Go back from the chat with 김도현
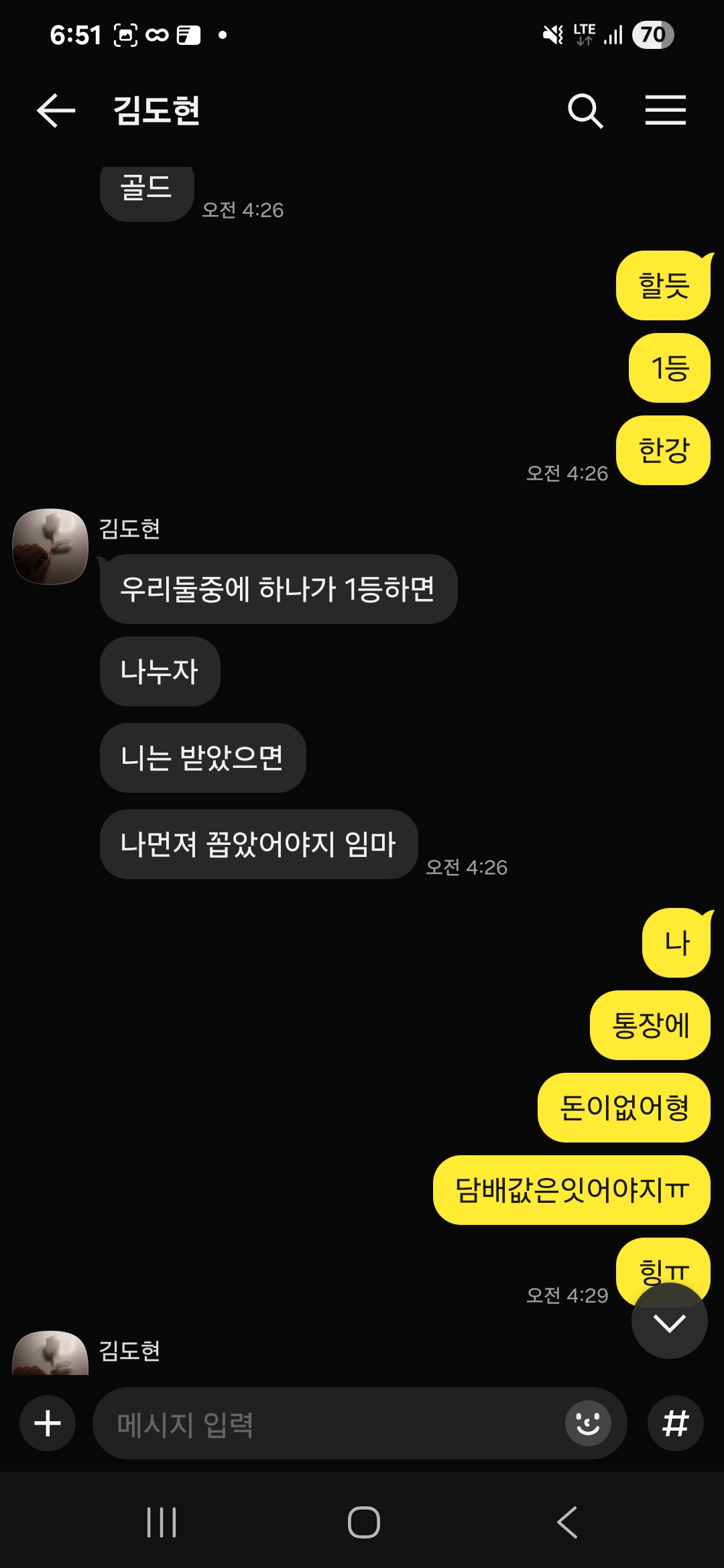This screenshot has width=724, height=1568. pos(56,111)
